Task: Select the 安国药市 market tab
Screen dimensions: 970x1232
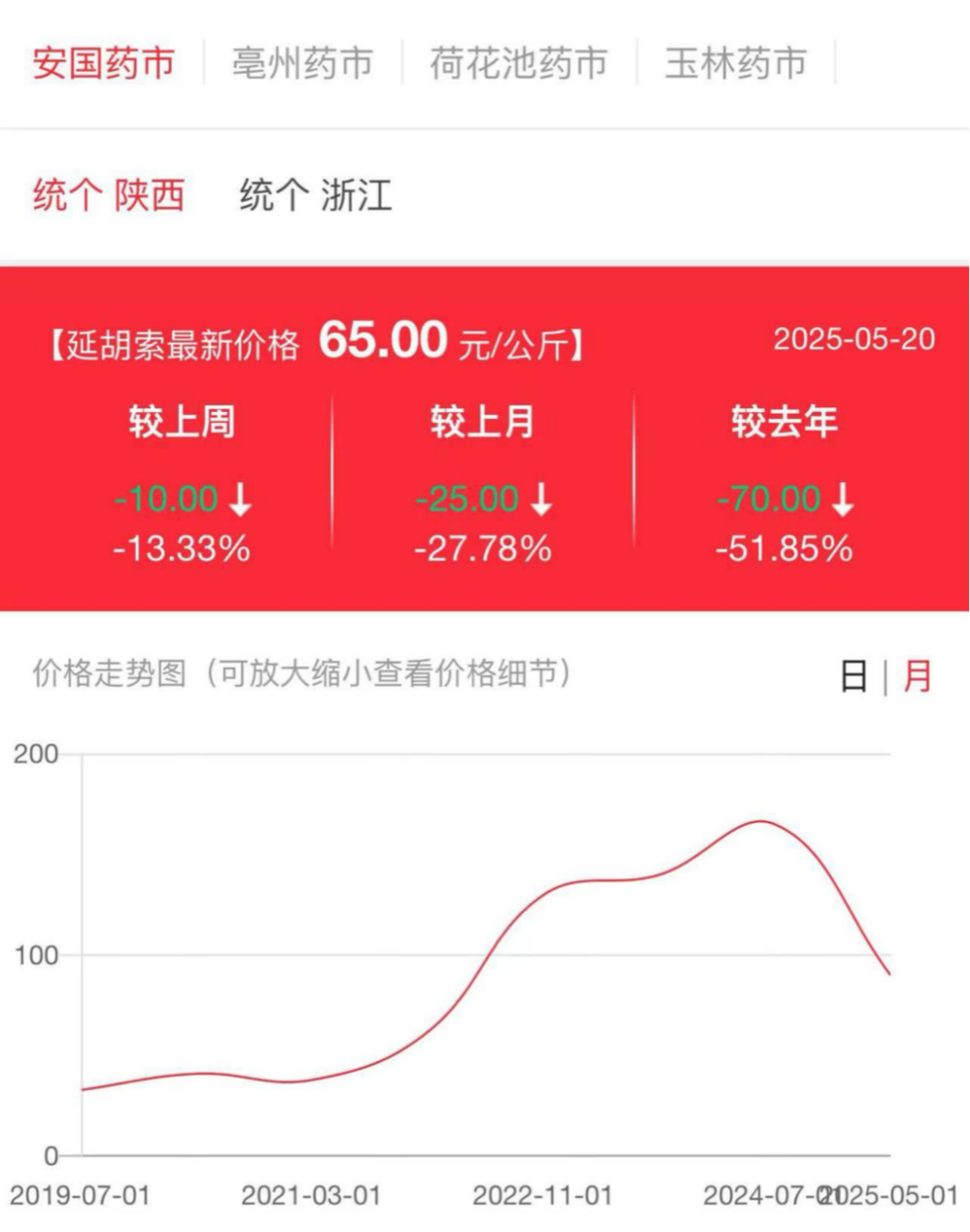Action: pos(103,63)
